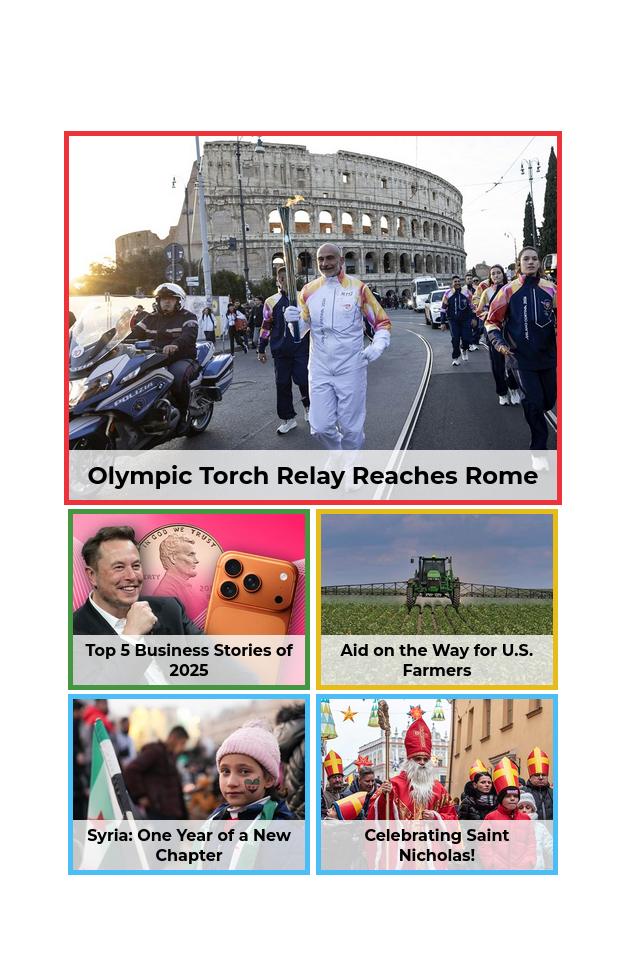Select the Celebrating Saint Nicholas article
Image resolution: width=625 pixels, height=963 pixels.
coord(437,784)
